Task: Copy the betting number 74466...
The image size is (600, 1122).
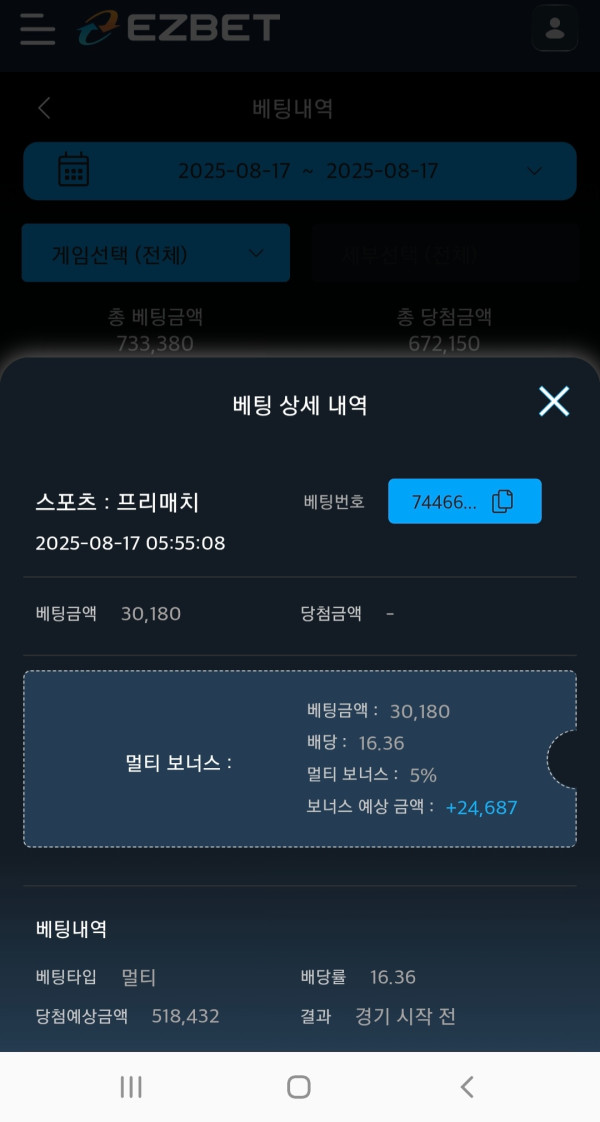Action: (x=502, y=502)
